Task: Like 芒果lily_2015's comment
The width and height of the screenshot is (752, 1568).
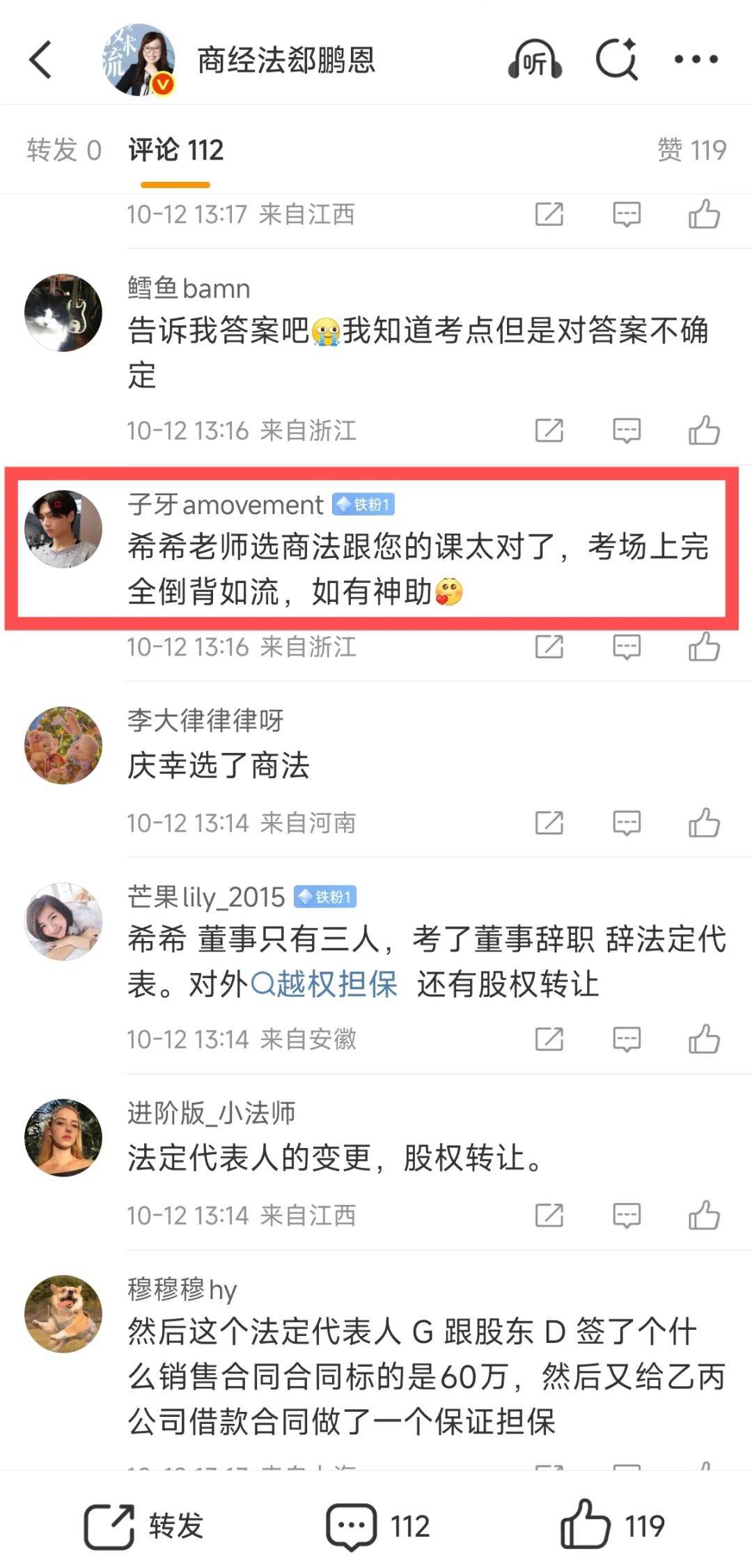Action: (704, 1039)
